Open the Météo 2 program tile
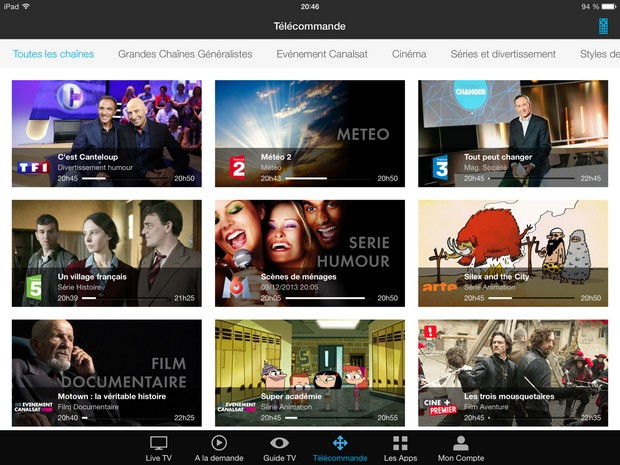This screenshot has height=465, width=620. 310,133
